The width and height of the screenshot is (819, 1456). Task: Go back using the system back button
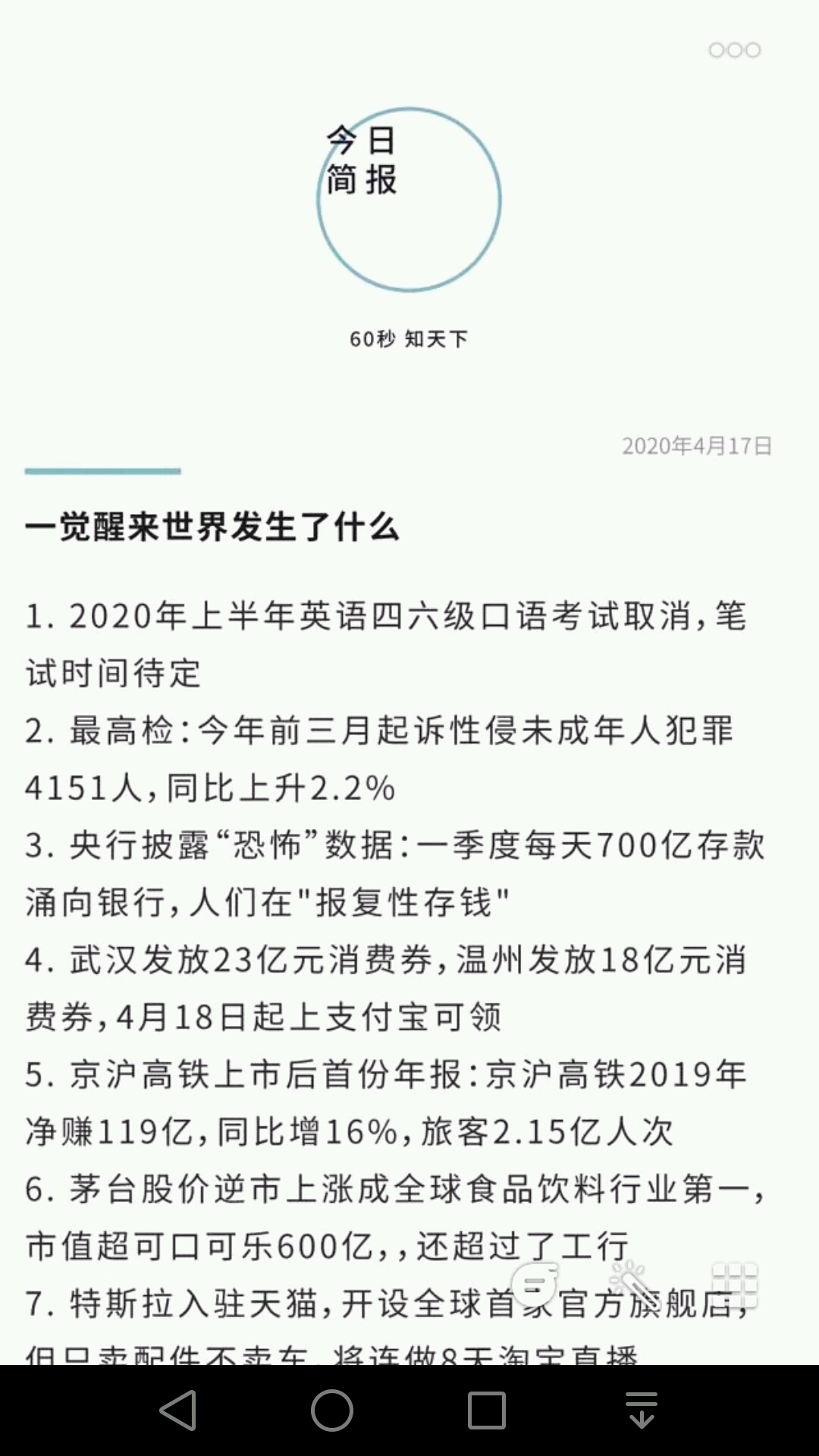179,1410
